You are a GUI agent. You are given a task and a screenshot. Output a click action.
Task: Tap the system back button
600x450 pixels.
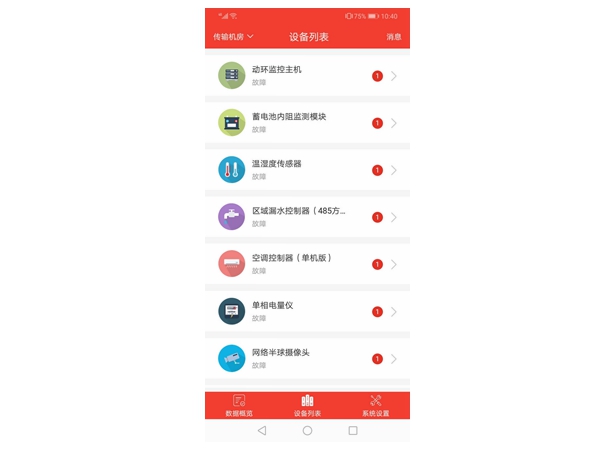[x=262, y=430]
